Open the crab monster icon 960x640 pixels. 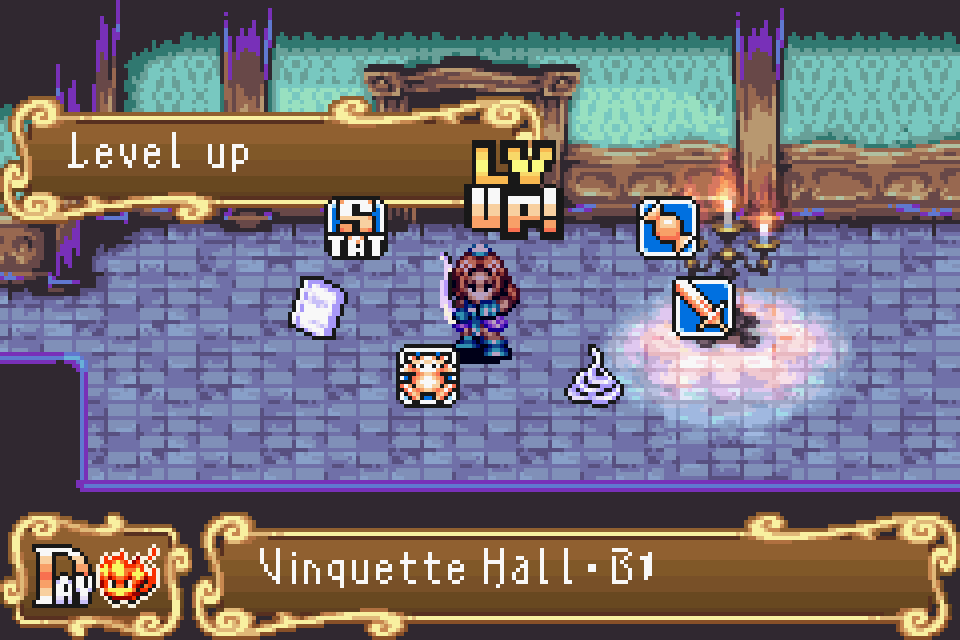tap(428, 376)
